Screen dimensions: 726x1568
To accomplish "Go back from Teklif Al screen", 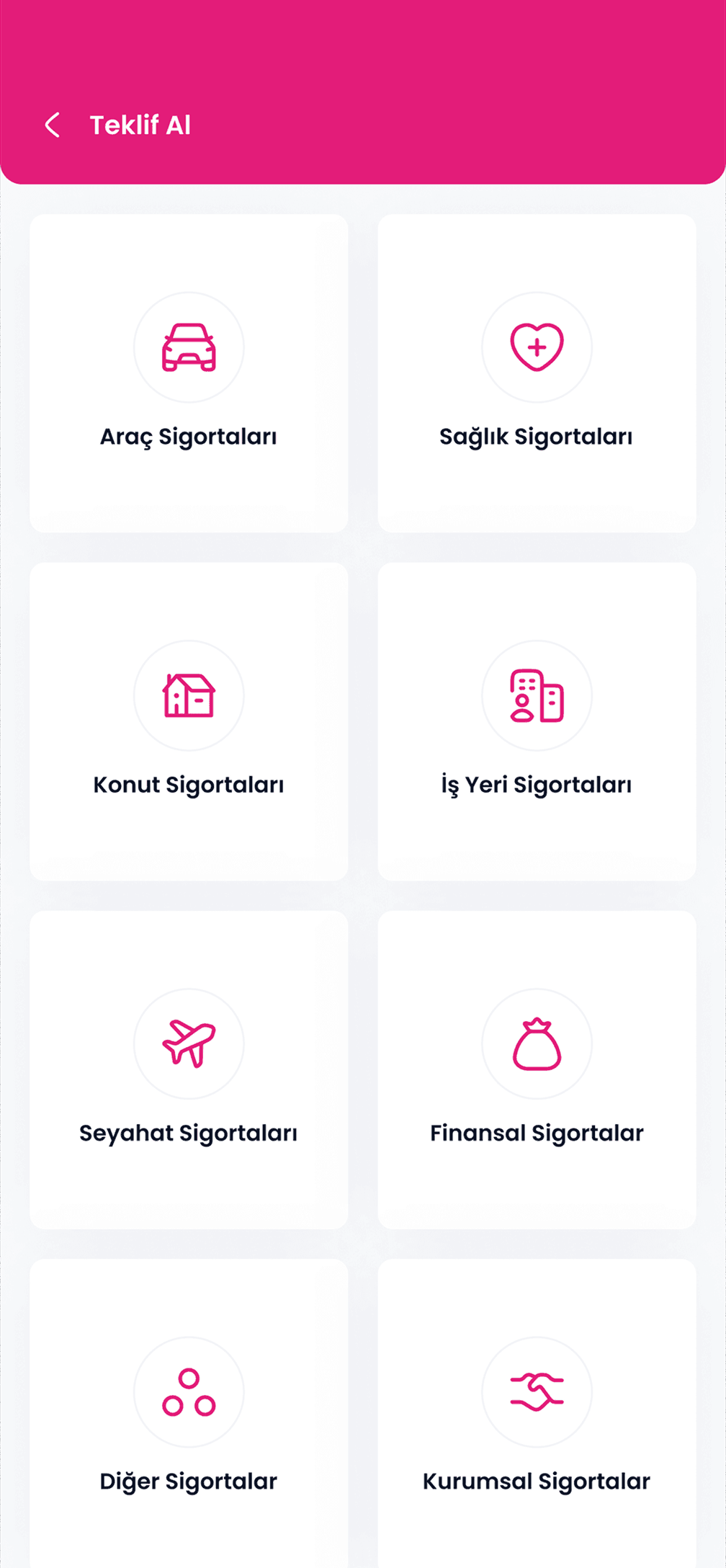I will coord(53,125).
